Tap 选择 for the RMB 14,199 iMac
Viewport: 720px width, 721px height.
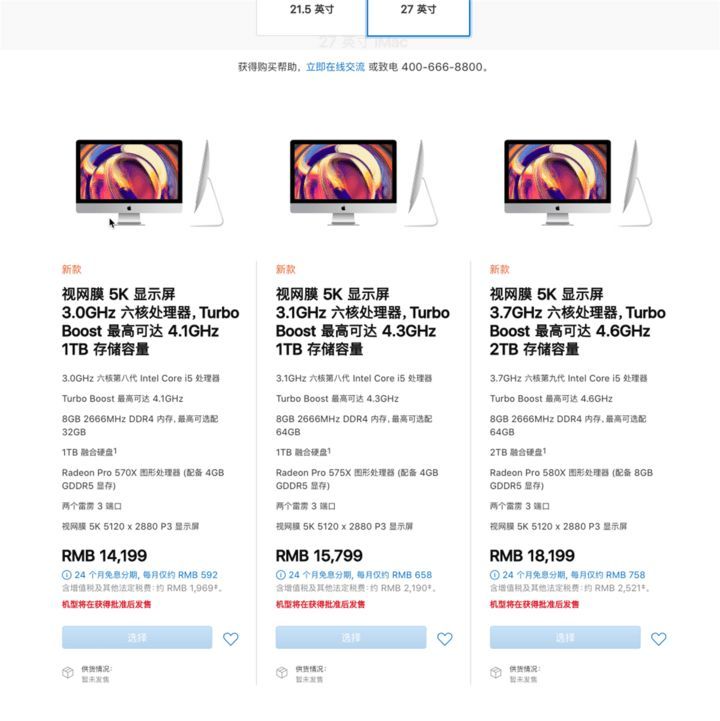pyautogui.click(x=137, y=638)
